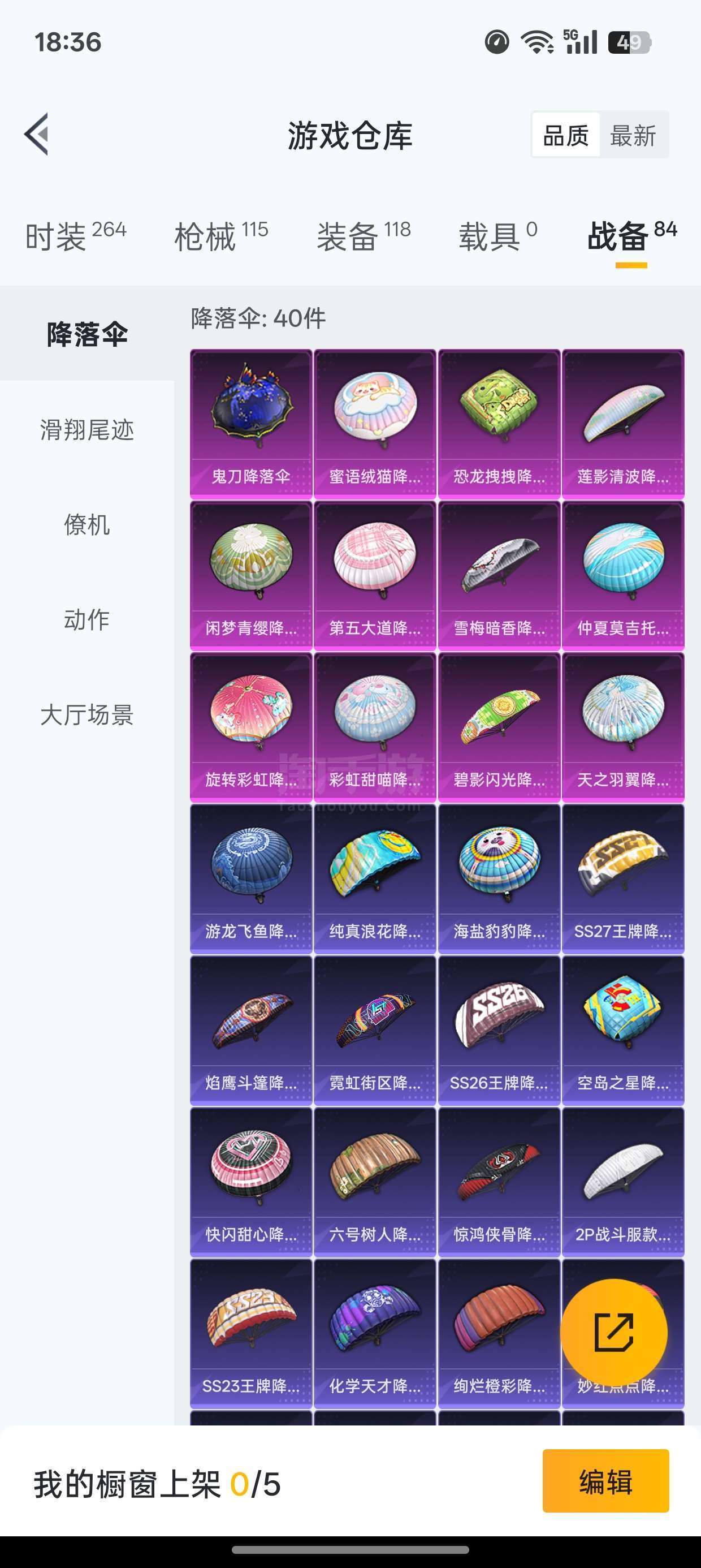
Task: Open the 鬼刀降落伞 item
Action: 252,424
